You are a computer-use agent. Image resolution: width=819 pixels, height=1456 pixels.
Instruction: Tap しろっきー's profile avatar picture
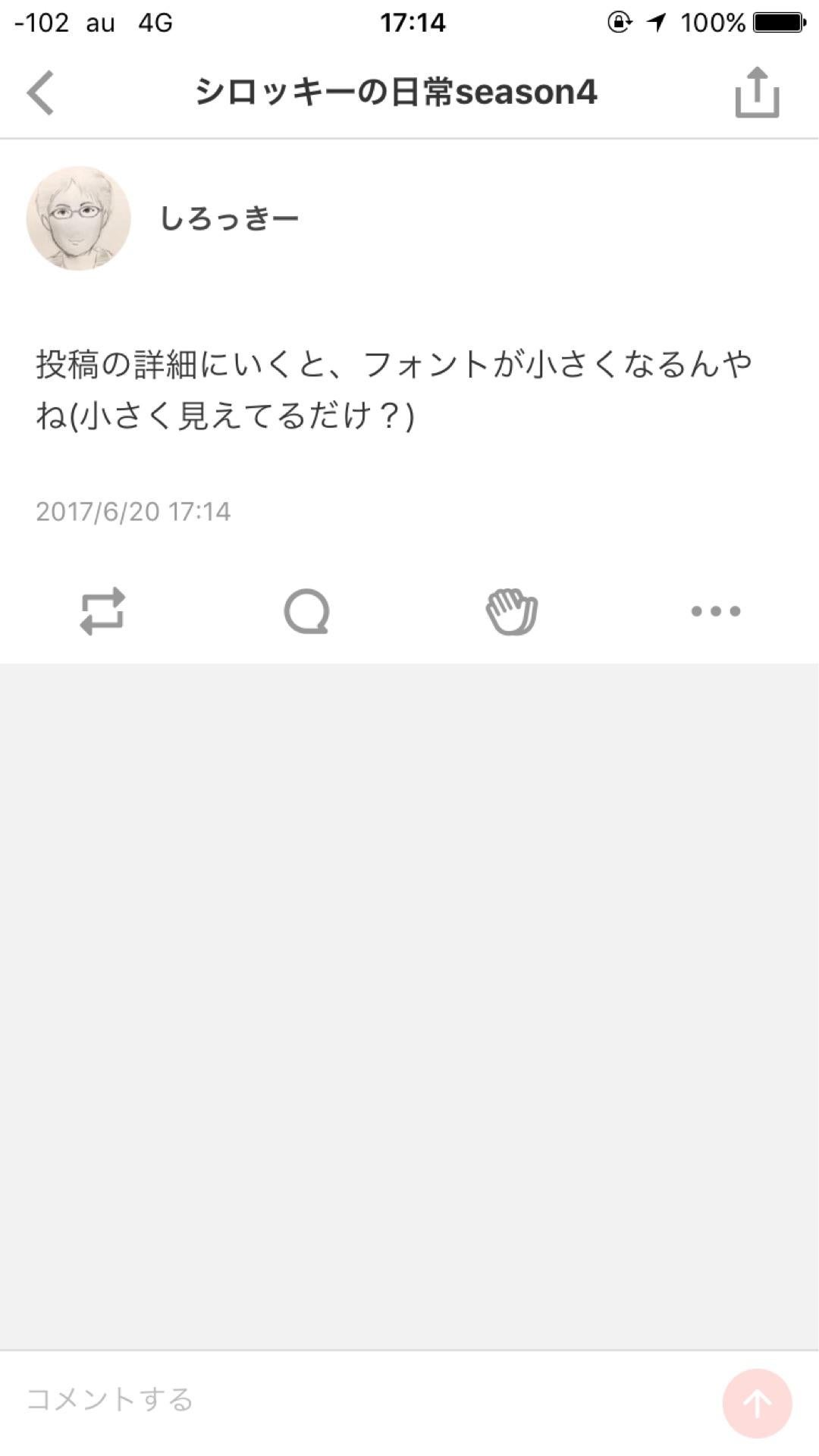pos(78,216)
